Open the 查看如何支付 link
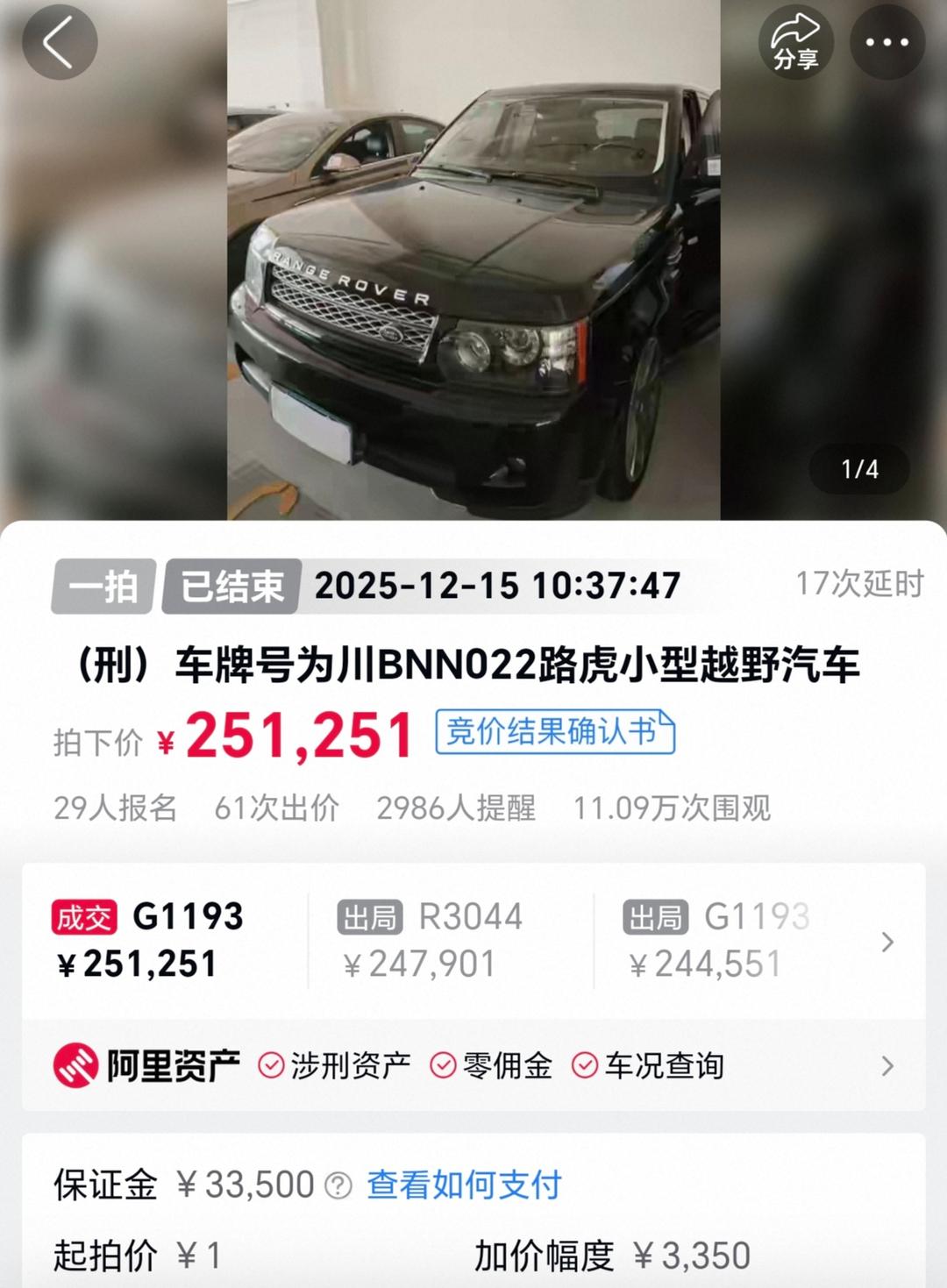 [464, 1185]
